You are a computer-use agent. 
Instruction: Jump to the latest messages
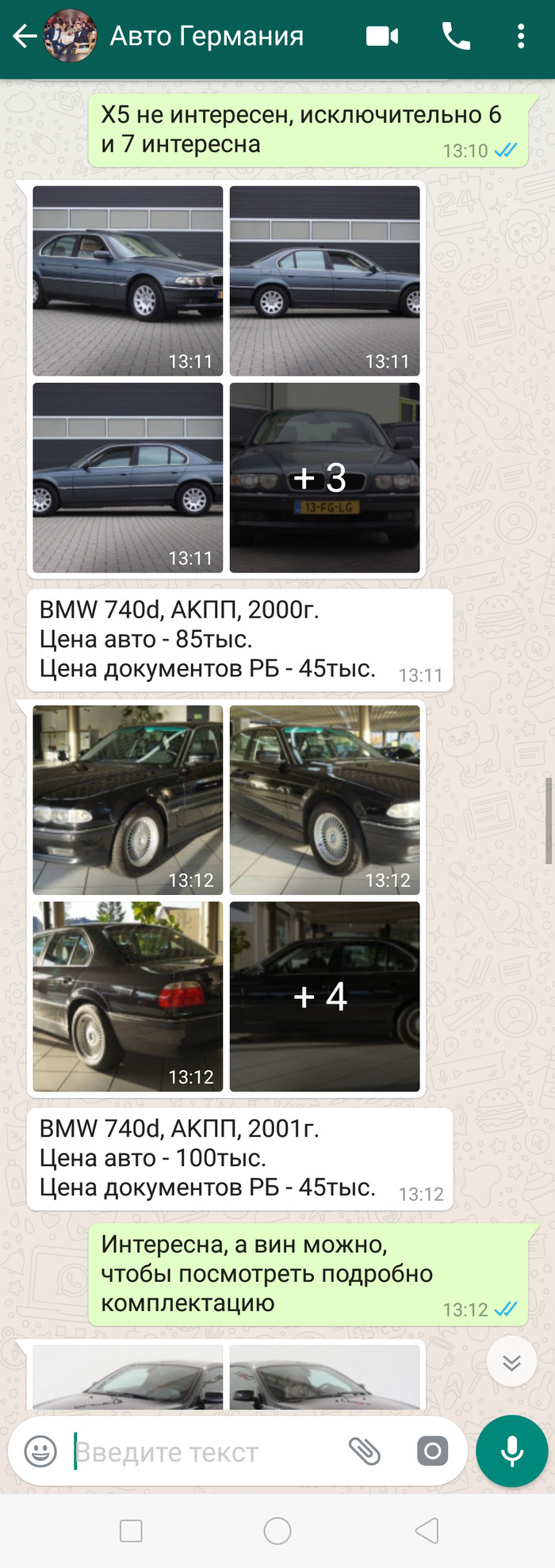[x=511, y=1362]
